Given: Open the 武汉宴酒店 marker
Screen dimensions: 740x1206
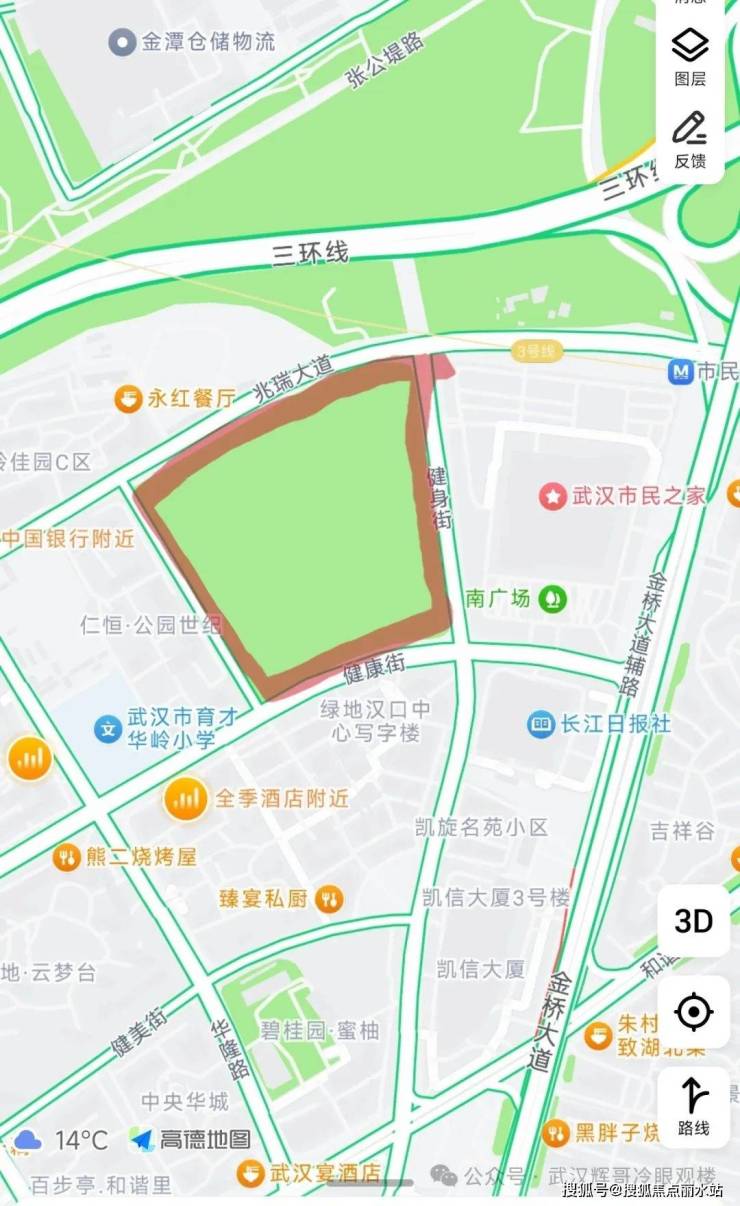Looking at the screenshot, I should [250, 1173].
